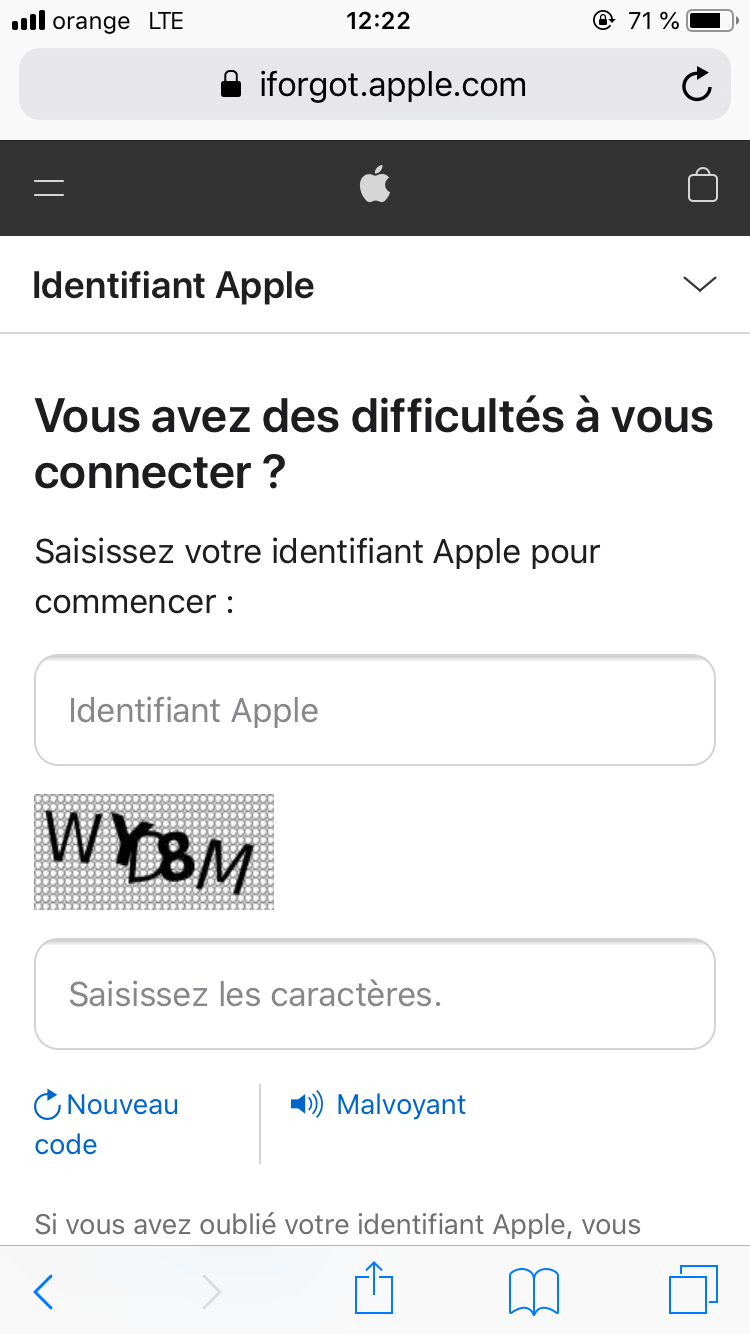Open the hamburger menu in Apple header

pos(49,187)
